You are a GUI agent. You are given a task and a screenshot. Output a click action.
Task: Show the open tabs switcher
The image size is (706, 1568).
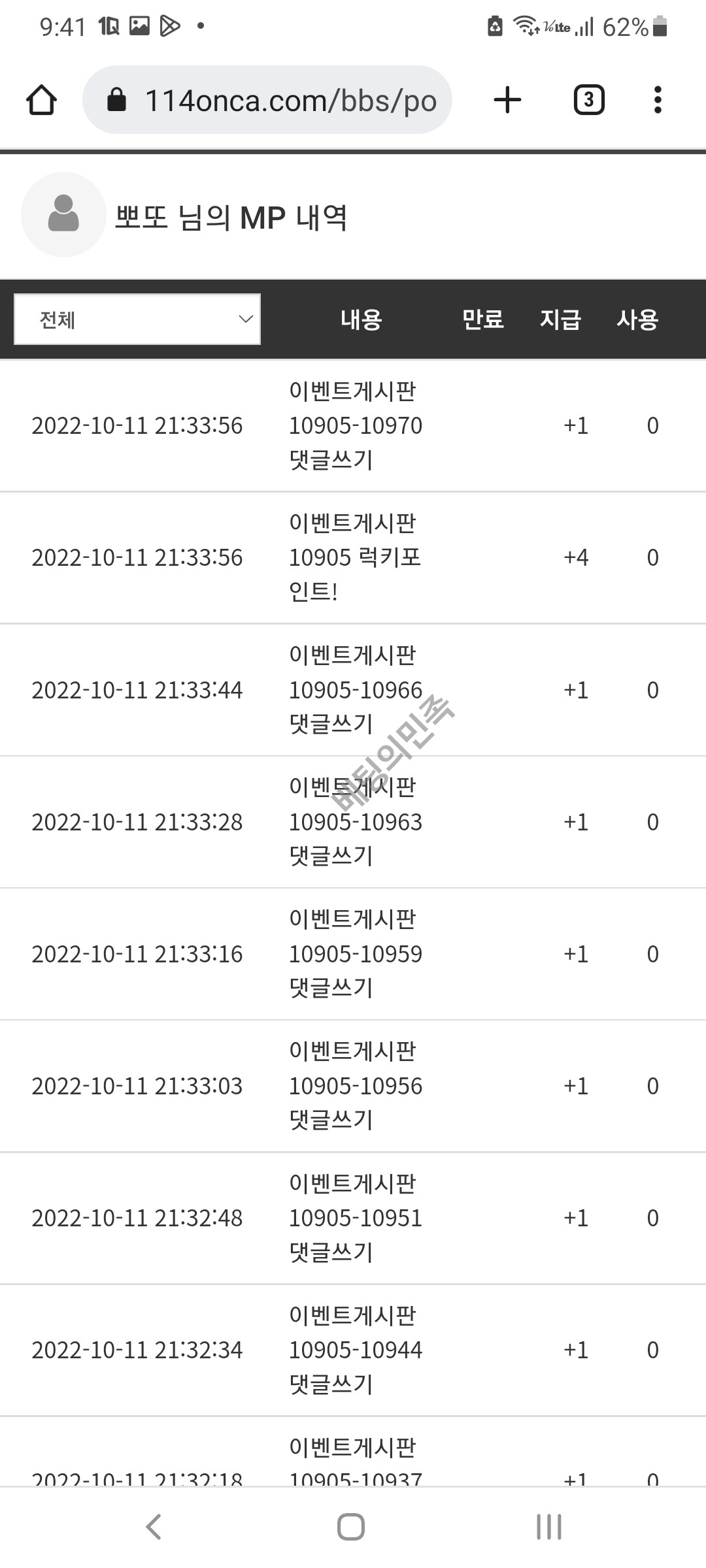(x=588, y=100)
